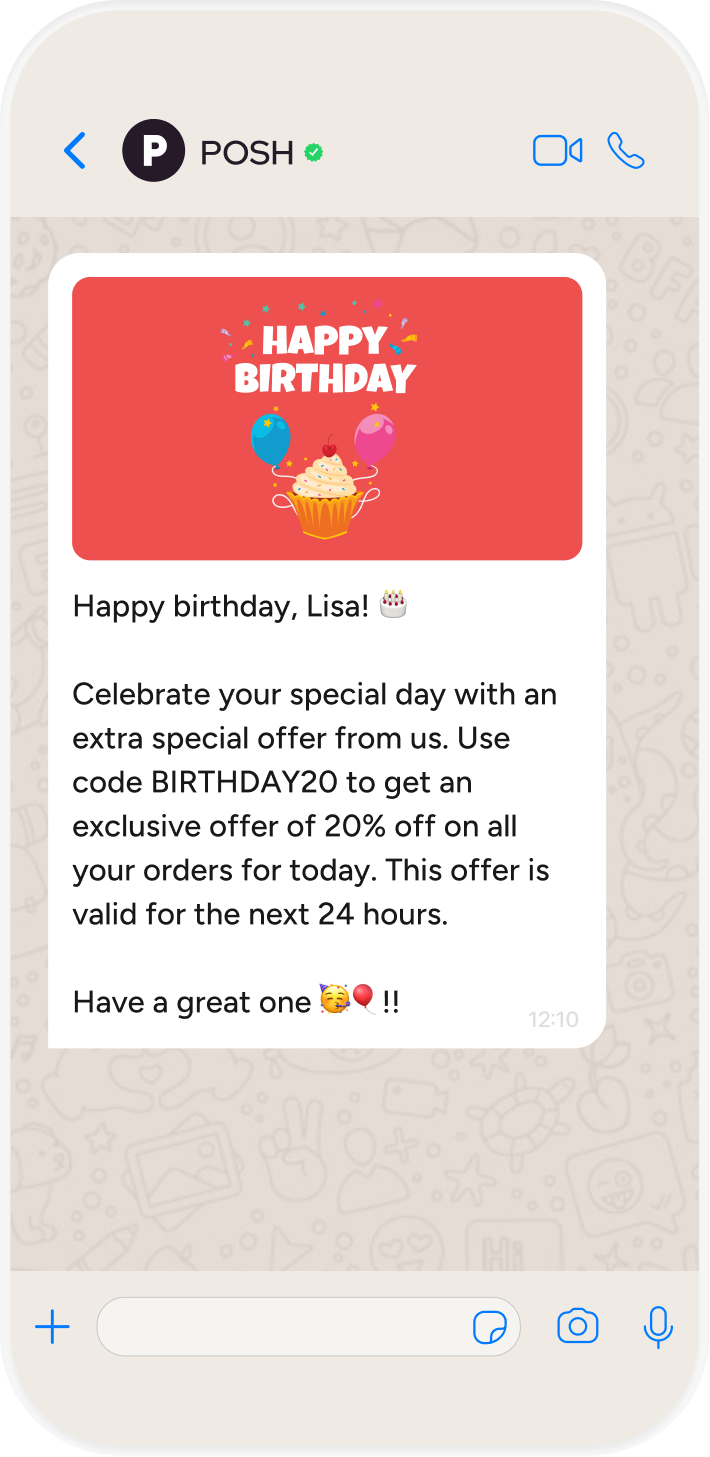Focus the message input field
This screenshot has height=1457, width=710.
(280, 1327)
